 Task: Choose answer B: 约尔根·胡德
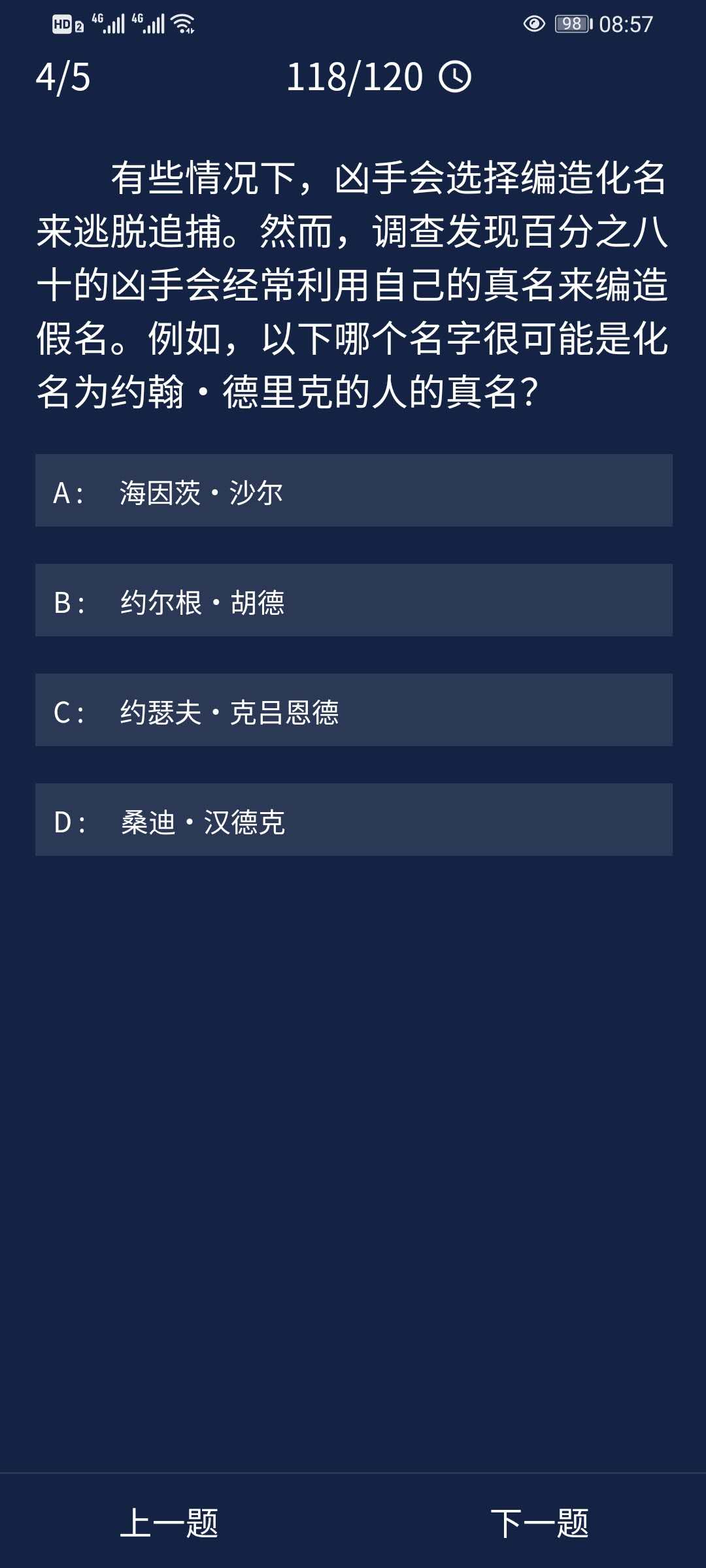point(353,600)
